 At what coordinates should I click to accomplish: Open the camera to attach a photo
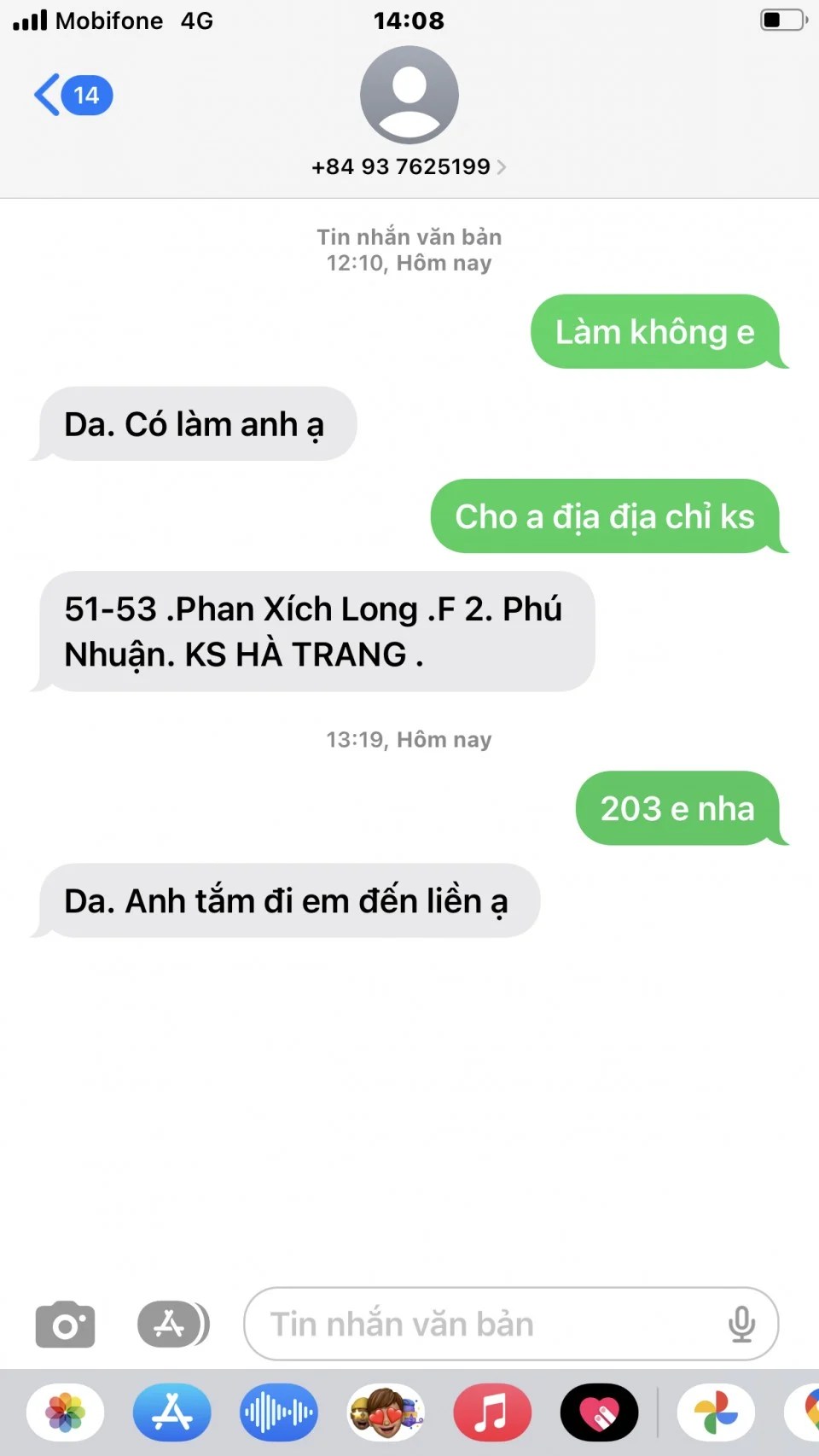[65, 1325]
